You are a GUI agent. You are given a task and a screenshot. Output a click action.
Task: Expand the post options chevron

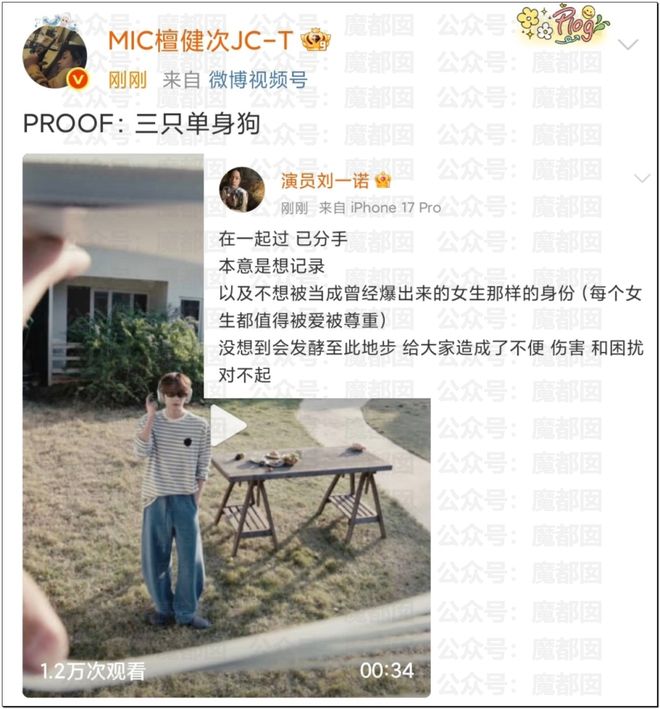click(628, 45)
